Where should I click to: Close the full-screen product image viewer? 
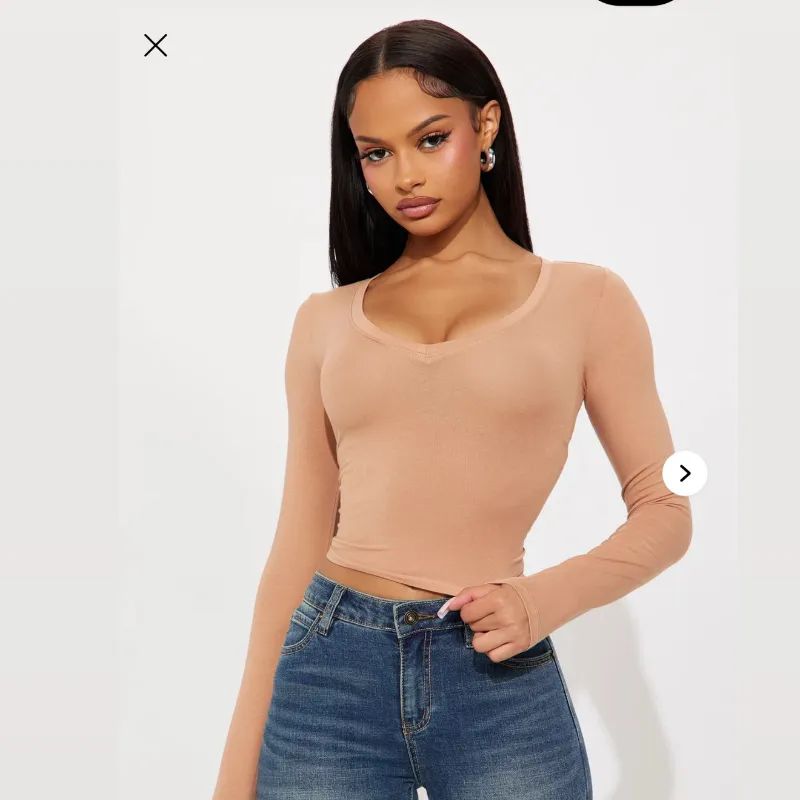pyautogui.click(x=155, y=45)
